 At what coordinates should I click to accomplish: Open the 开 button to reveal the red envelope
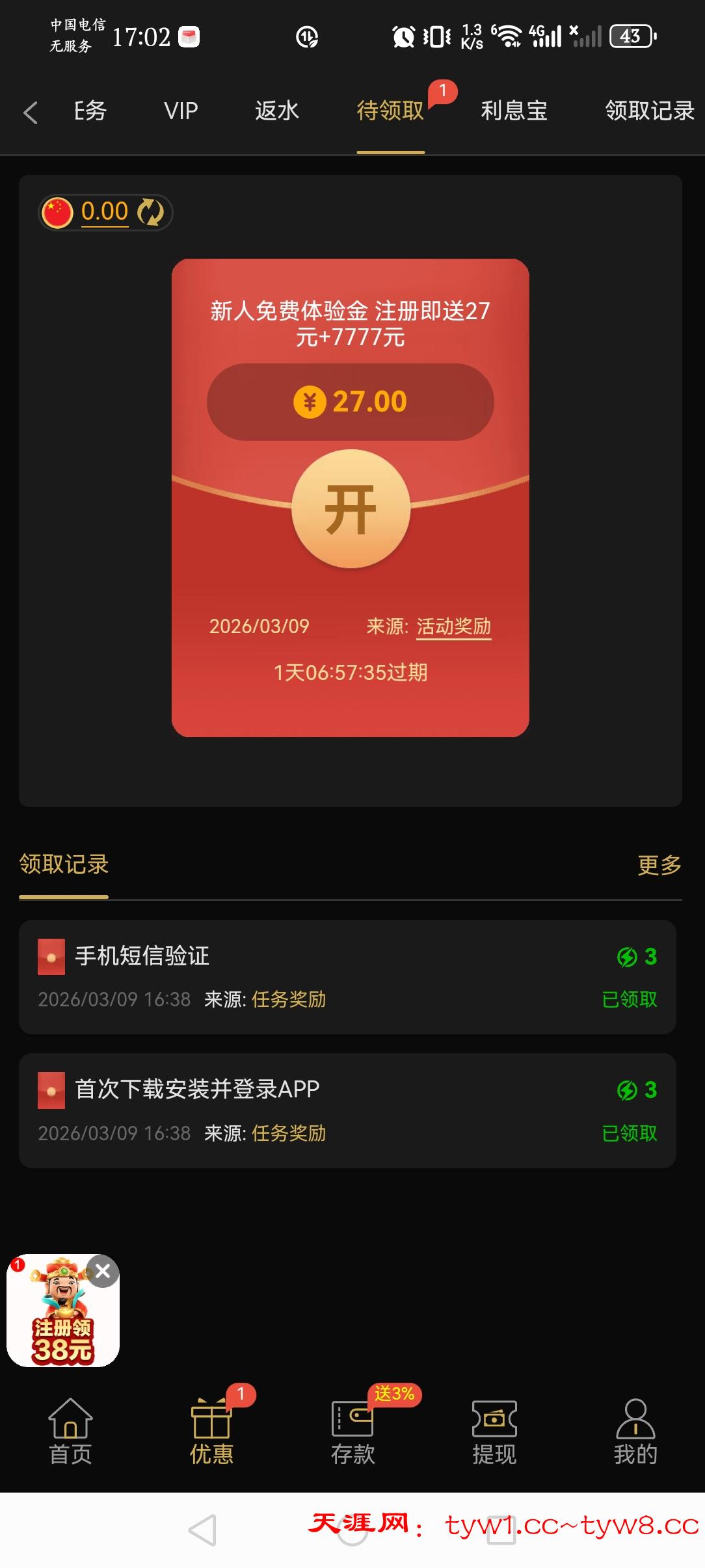click(x=352, y=509)
